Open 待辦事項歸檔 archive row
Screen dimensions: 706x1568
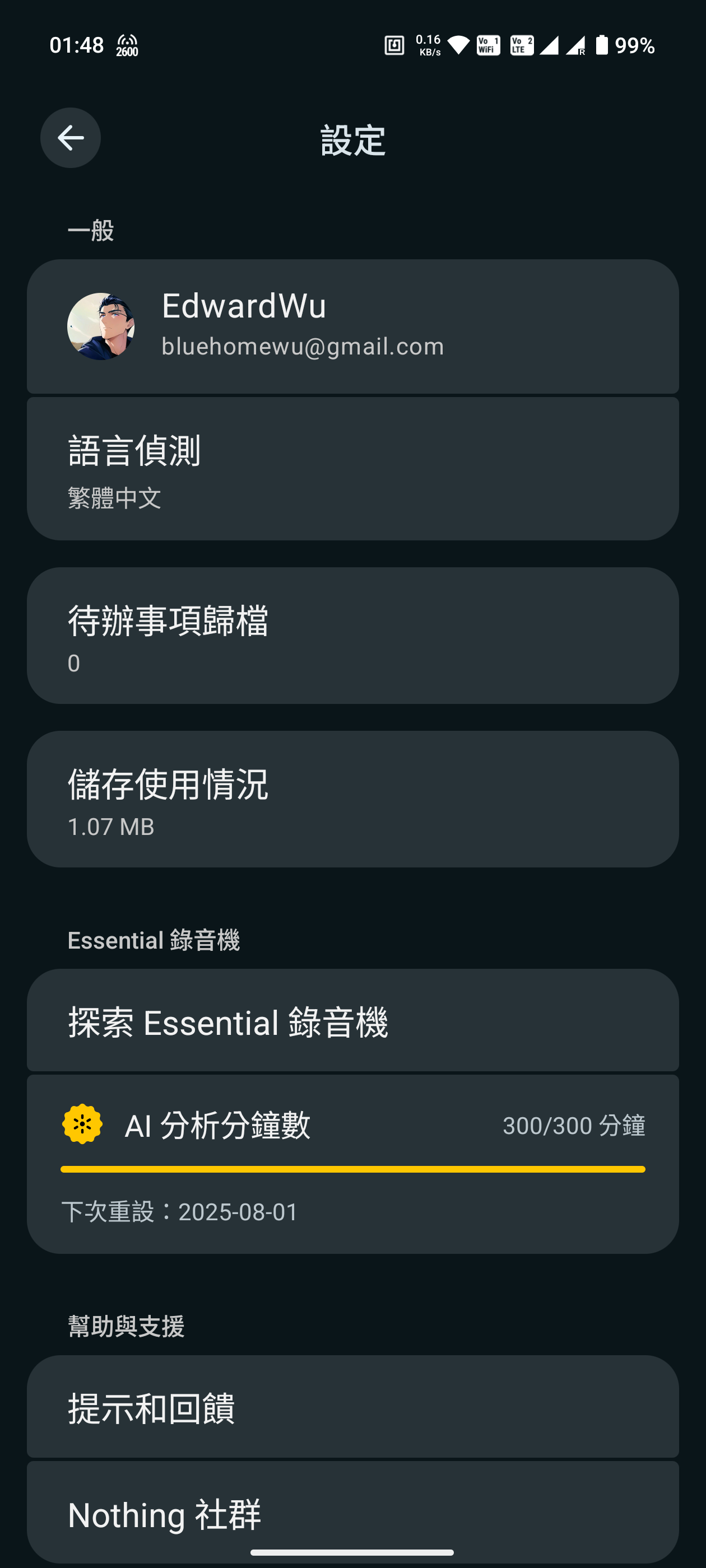tap(352, 636)
